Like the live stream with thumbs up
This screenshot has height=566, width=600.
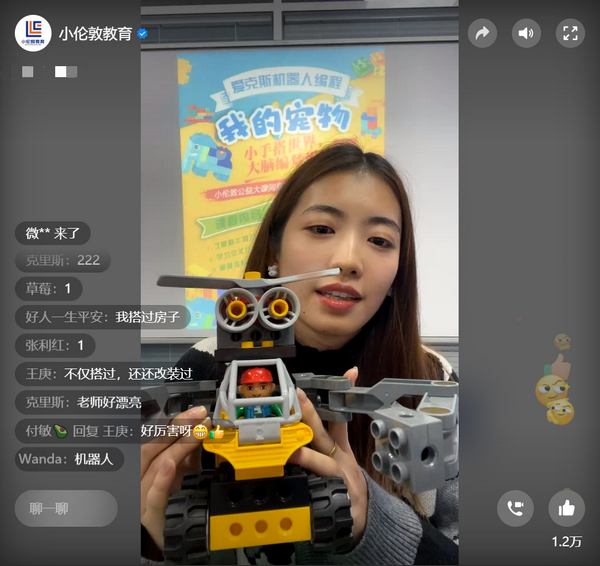(x=567, y=508)
